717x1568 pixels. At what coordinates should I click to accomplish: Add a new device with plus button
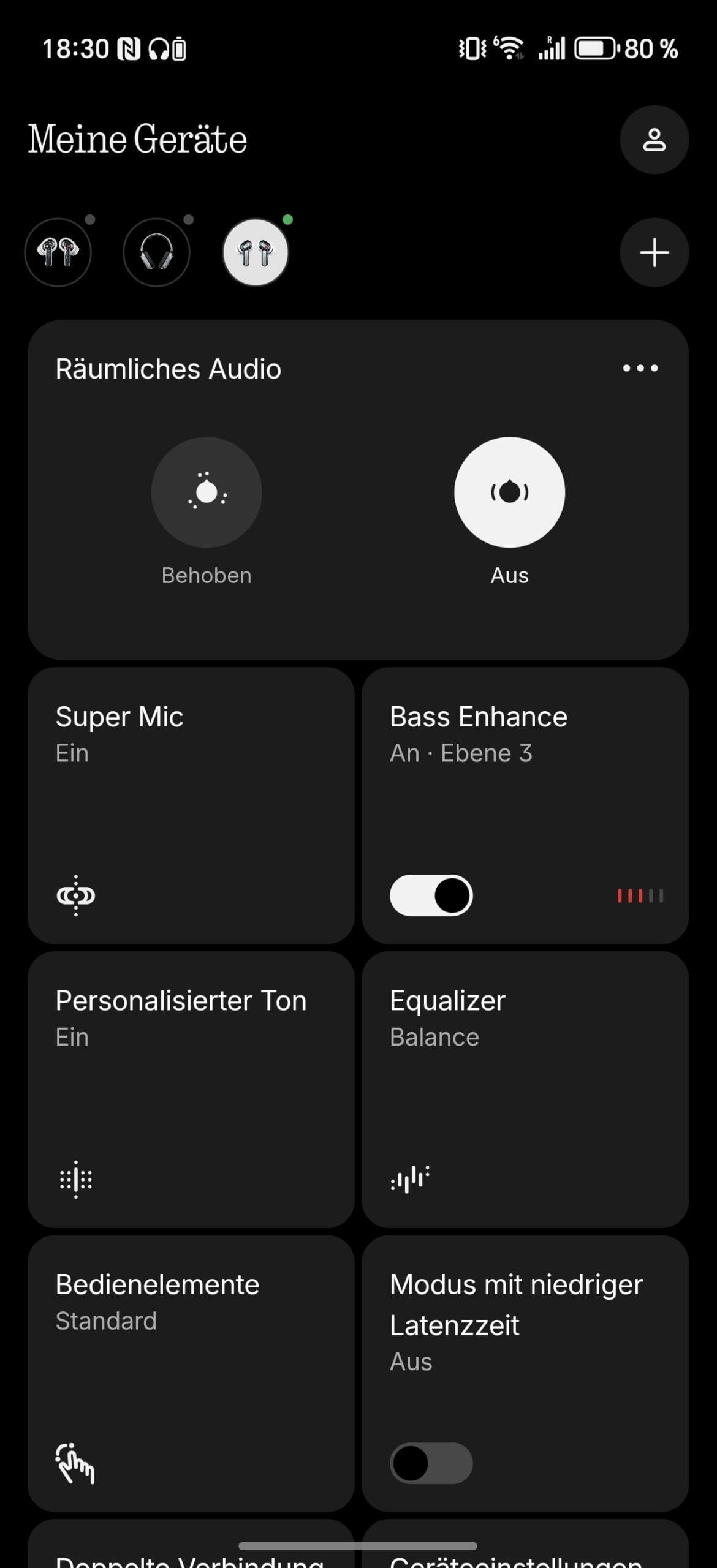point(654,252)
